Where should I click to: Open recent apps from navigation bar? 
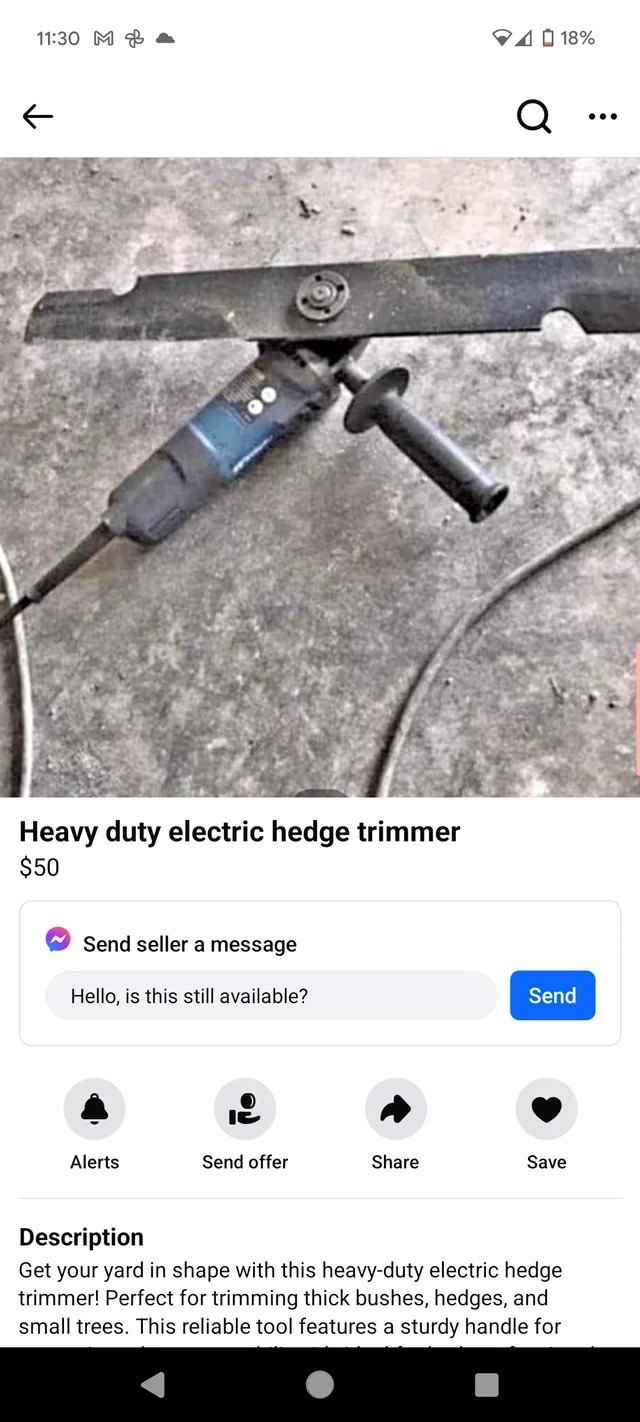[x=486, y=1384]
